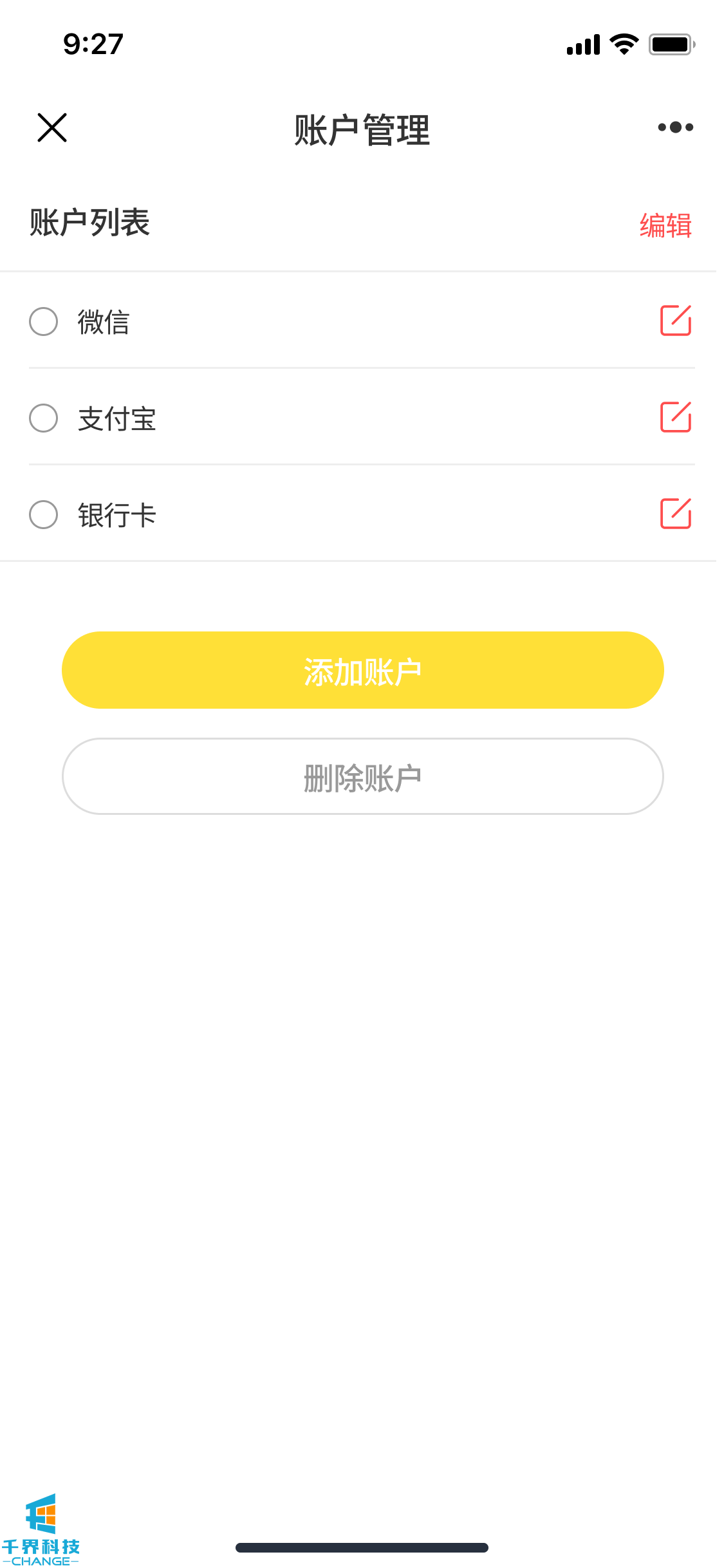Tap the 删除账户 button

[x=362, y=777]
